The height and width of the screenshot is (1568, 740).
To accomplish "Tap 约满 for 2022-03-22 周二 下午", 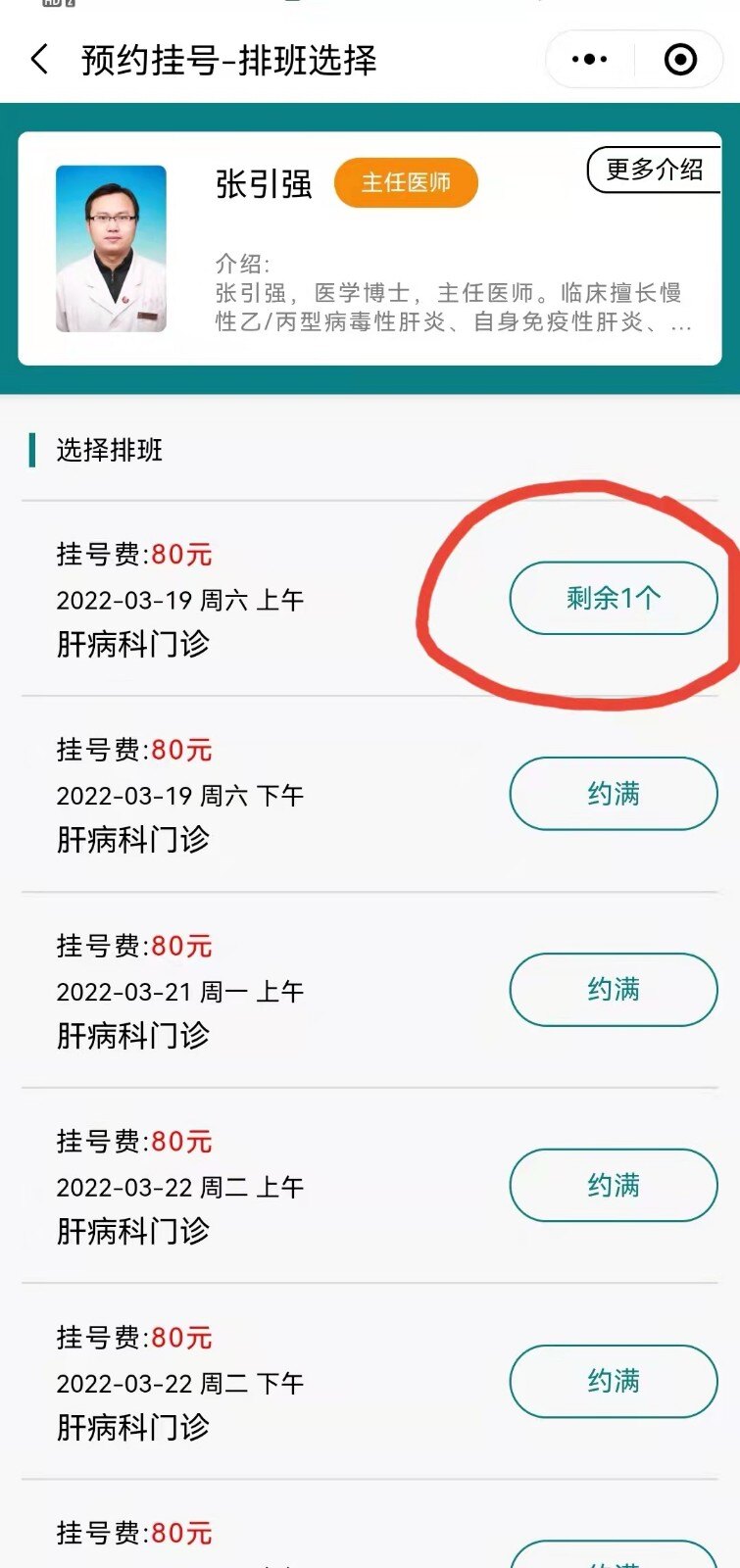I will click(614, 1382).
